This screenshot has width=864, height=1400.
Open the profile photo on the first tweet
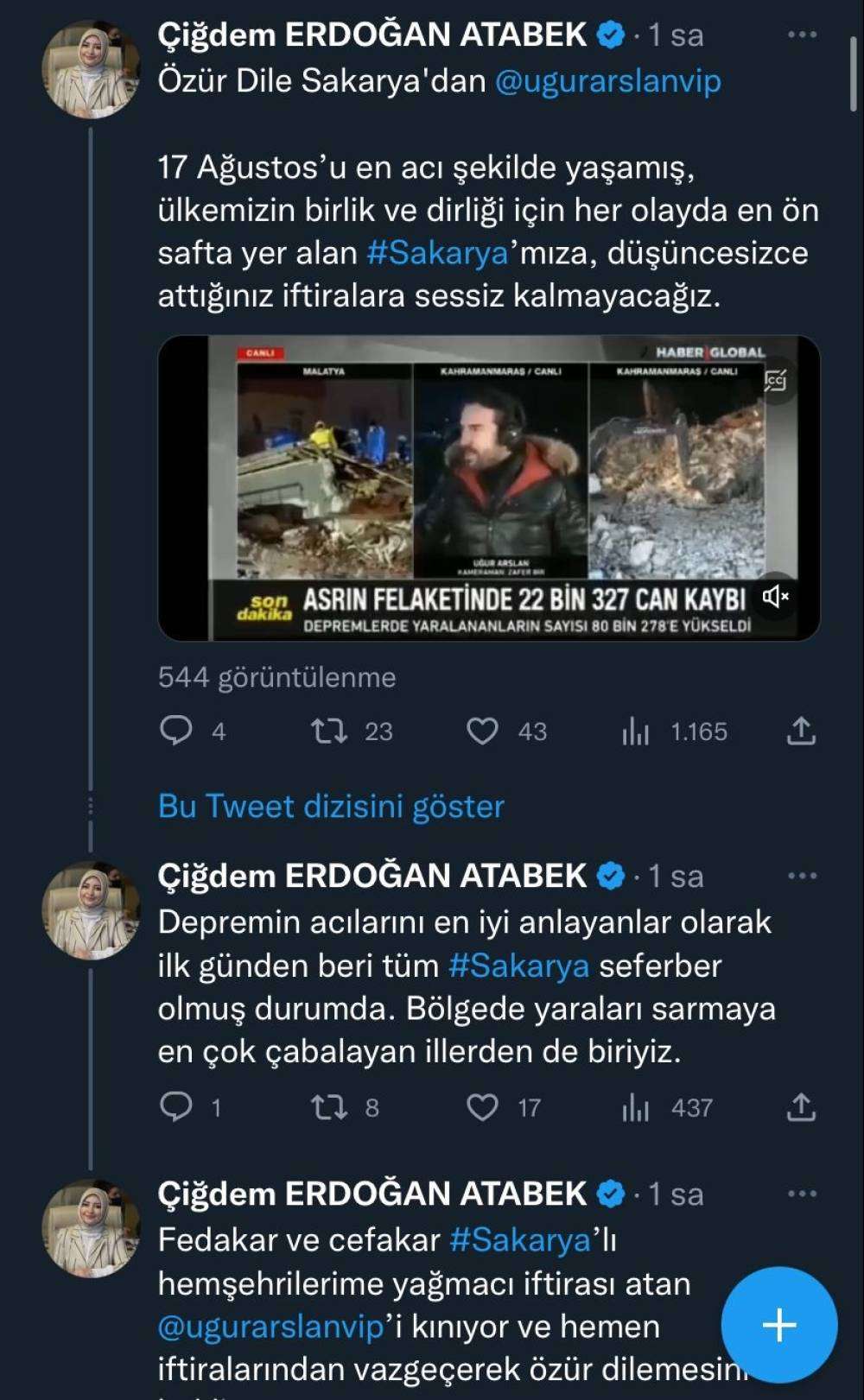[x=91, y=68]
